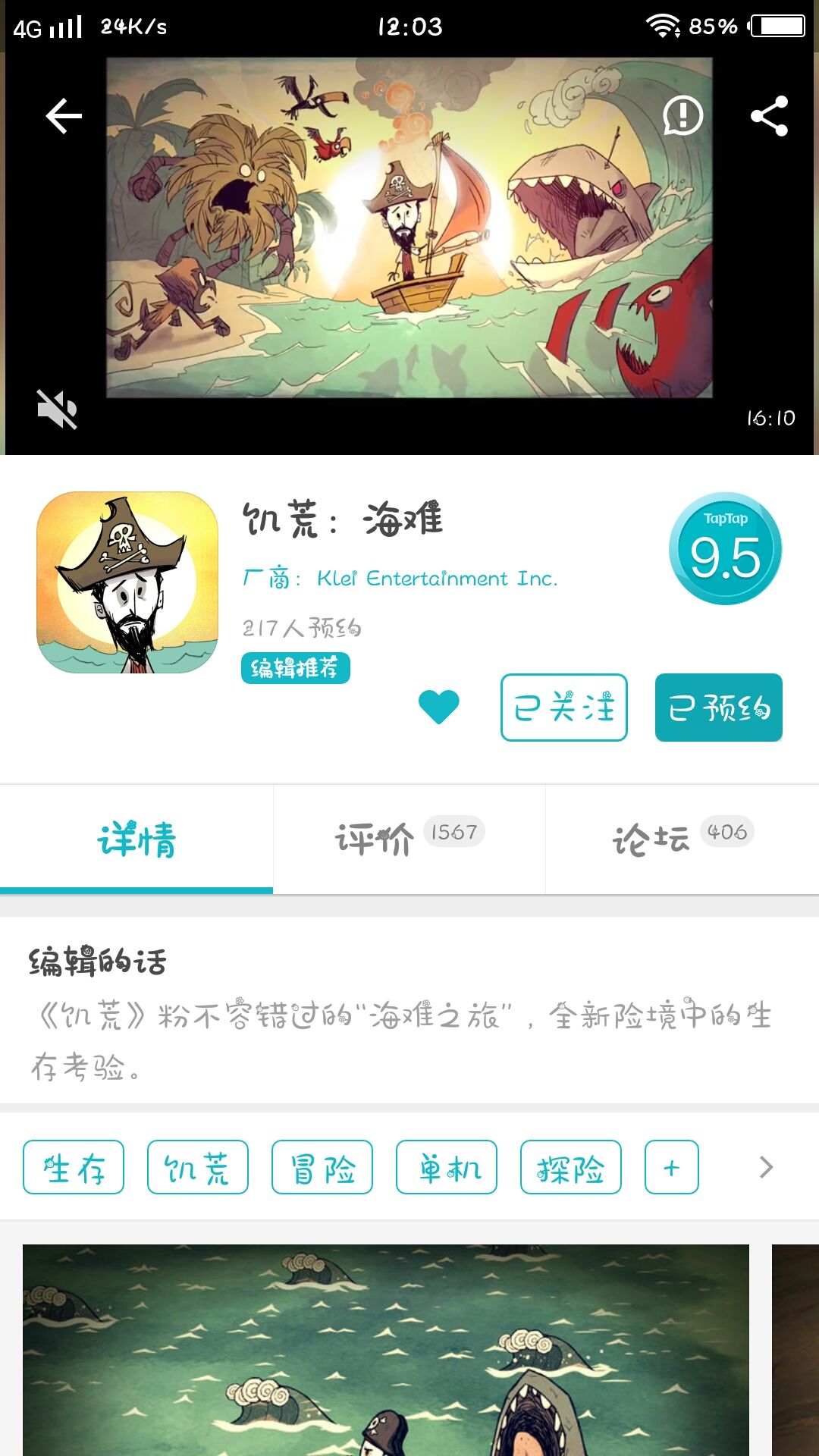This screenshot has width=819, height=1456.
Task: Open the developer link Klei Entertainment Inc.
Action: point(438,579)
